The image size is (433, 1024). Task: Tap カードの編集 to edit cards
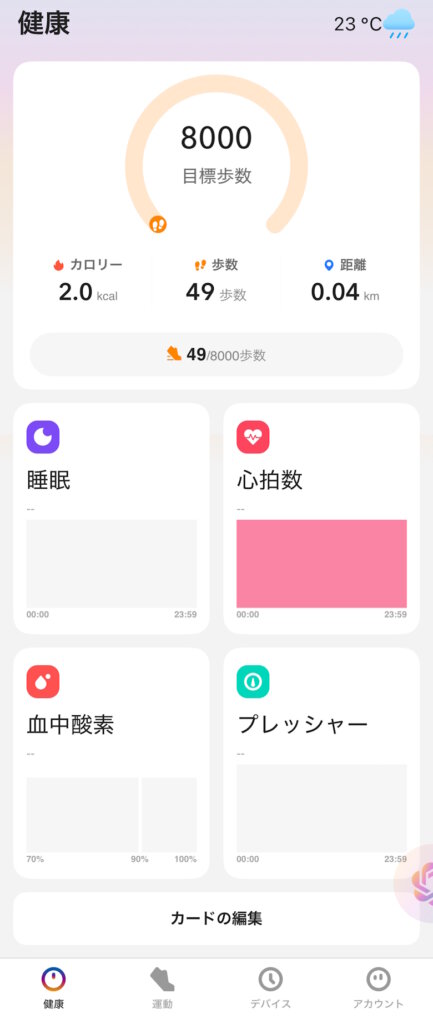pyautogui.click(x=216, y=918)
